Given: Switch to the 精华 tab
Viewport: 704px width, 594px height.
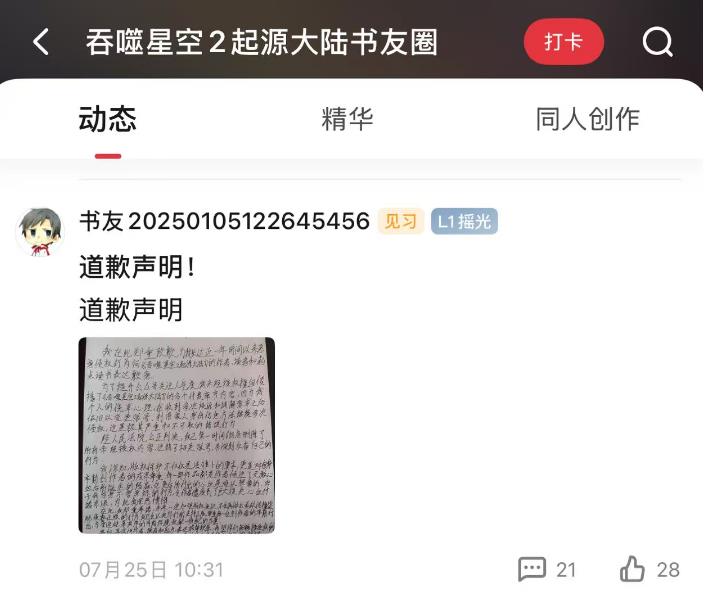Looking at the screenshot, I should point(347,119).
